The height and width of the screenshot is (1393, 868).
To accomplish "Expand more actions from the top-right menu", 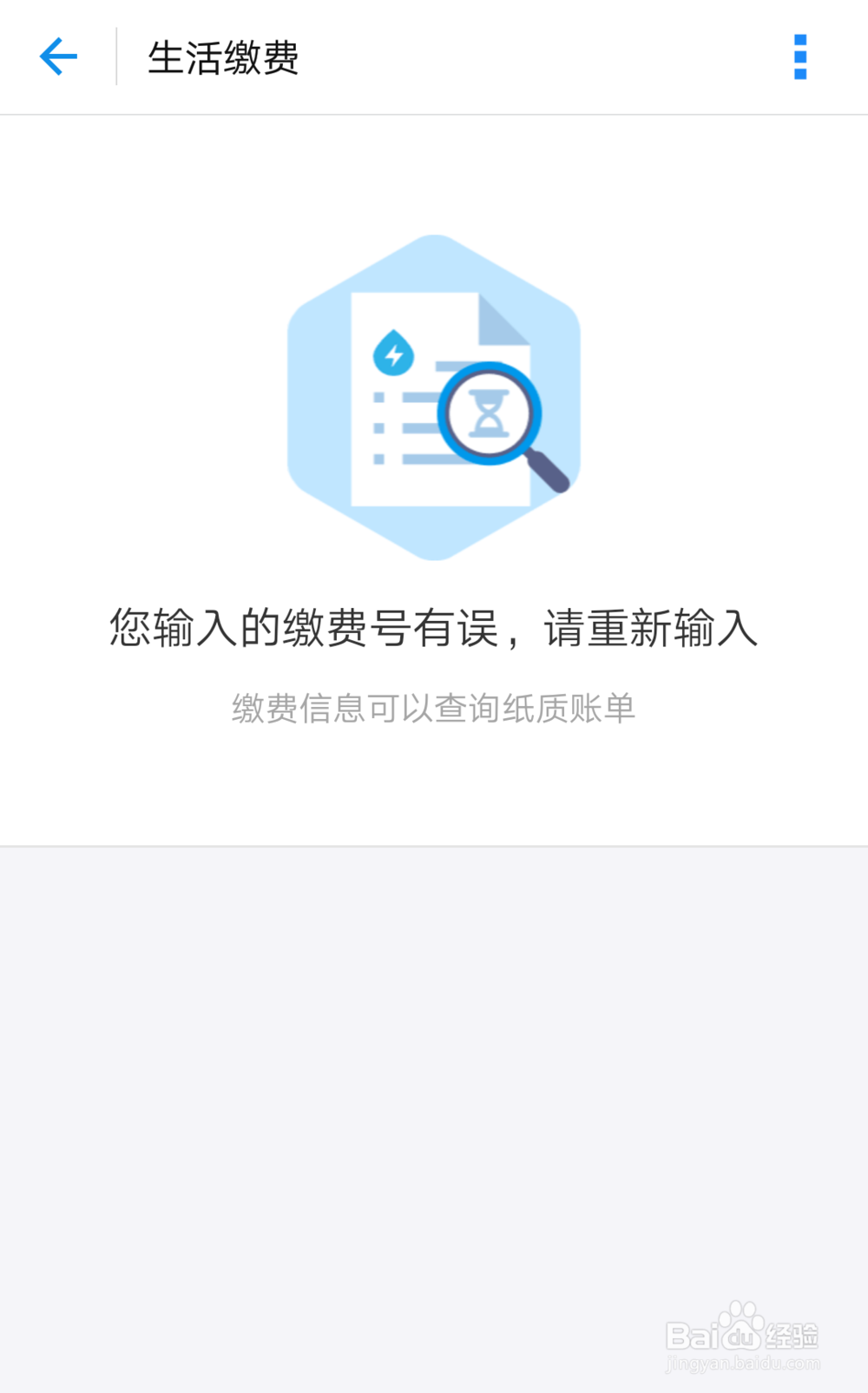I will tap(799, 57).
